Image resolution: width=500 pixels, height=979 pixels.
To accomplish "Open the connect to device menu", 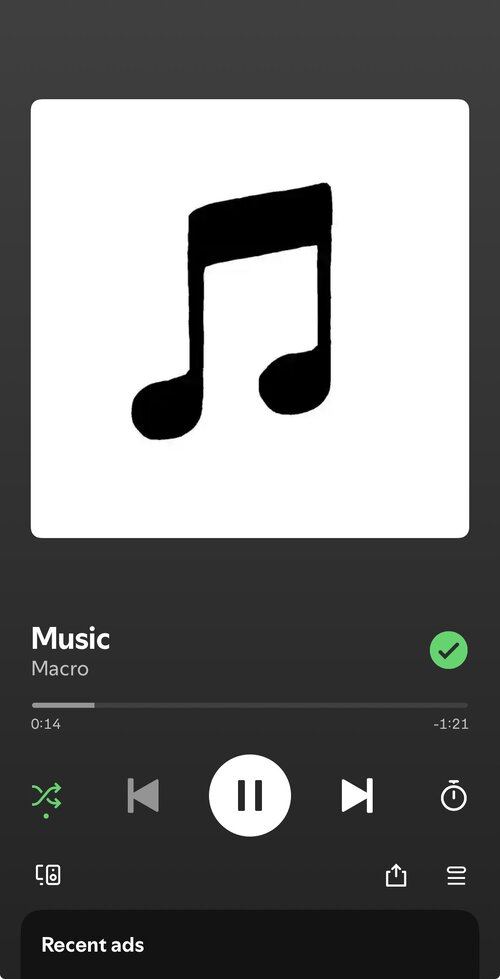I will (48, 875).
